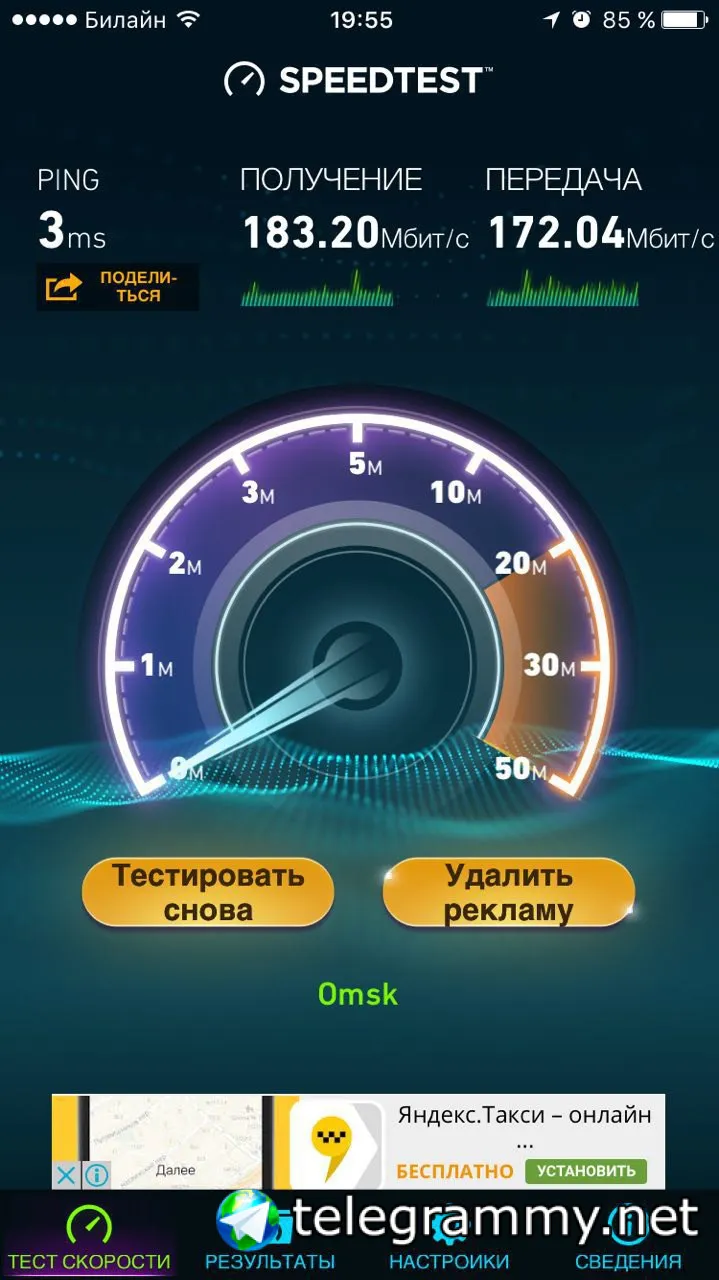
Task: Install Яндекс.Такси from the ad banner
Action: click(586, 1171)
